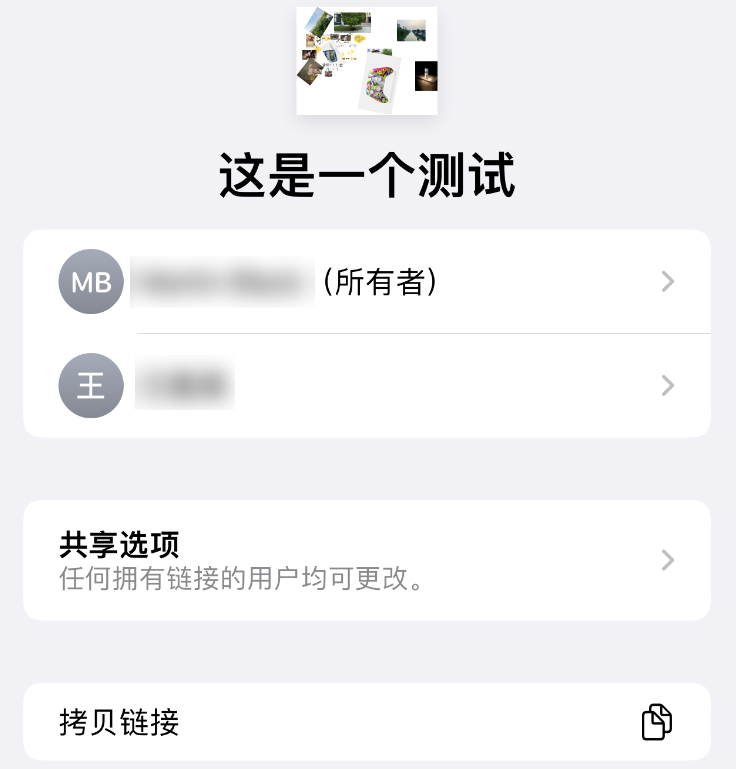Open the participant row with 王 avatar

(x=366, y=386)
